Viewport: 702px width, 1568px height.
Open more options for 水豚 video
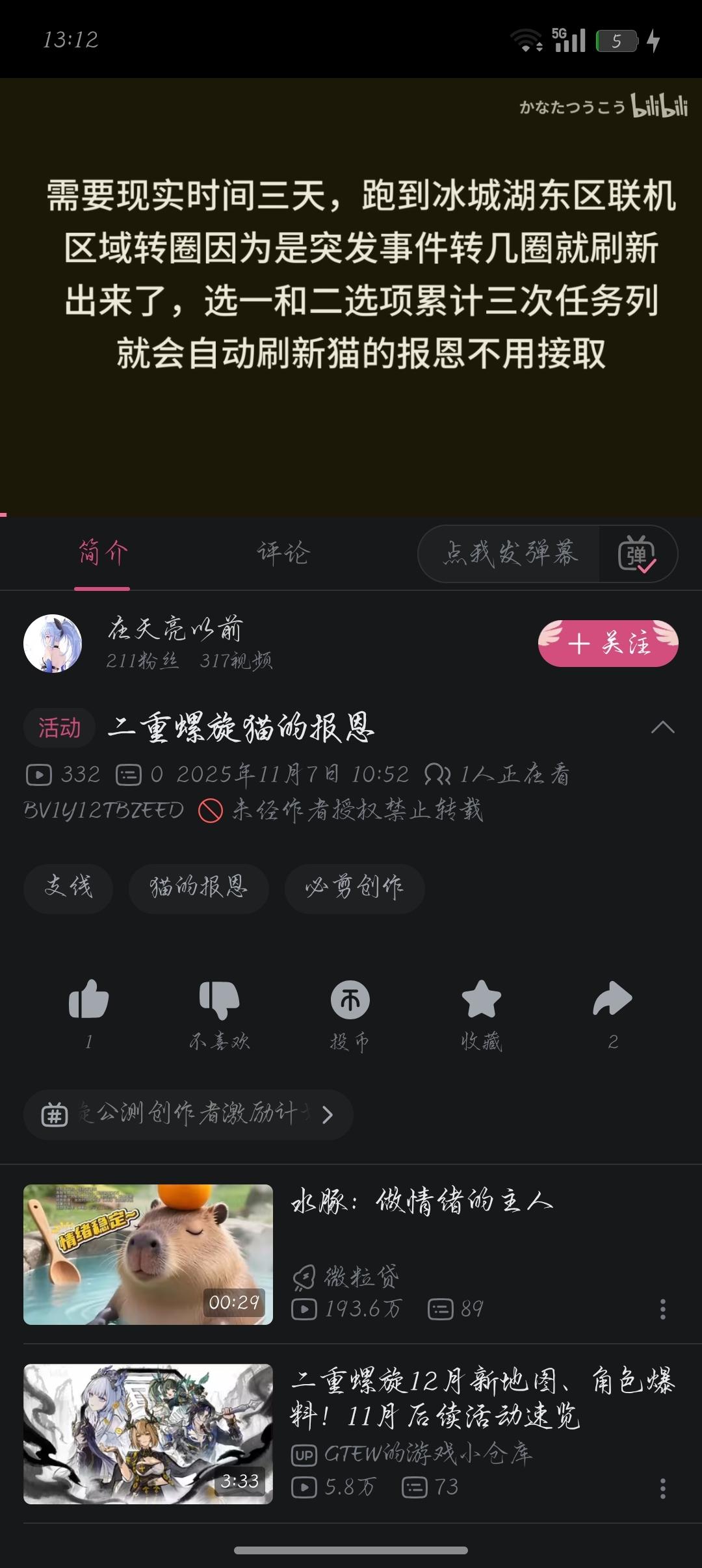pos(662,1309)
